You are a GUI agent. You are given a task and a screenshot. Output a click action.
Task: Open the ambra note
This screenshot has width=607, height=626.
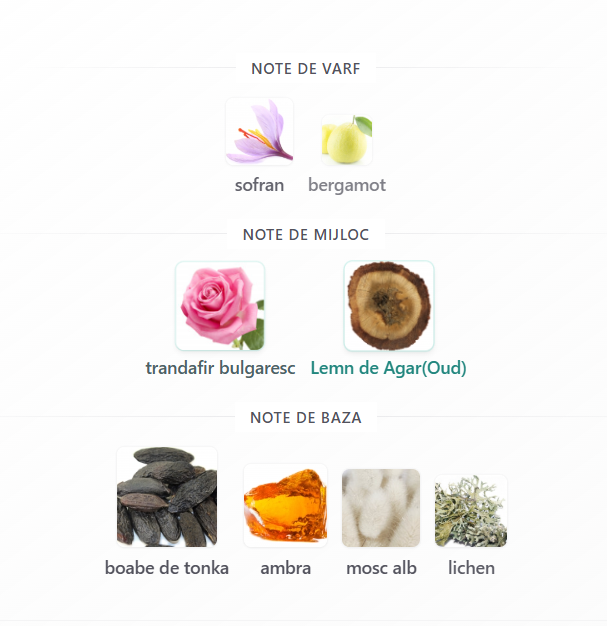click(285, 507)
